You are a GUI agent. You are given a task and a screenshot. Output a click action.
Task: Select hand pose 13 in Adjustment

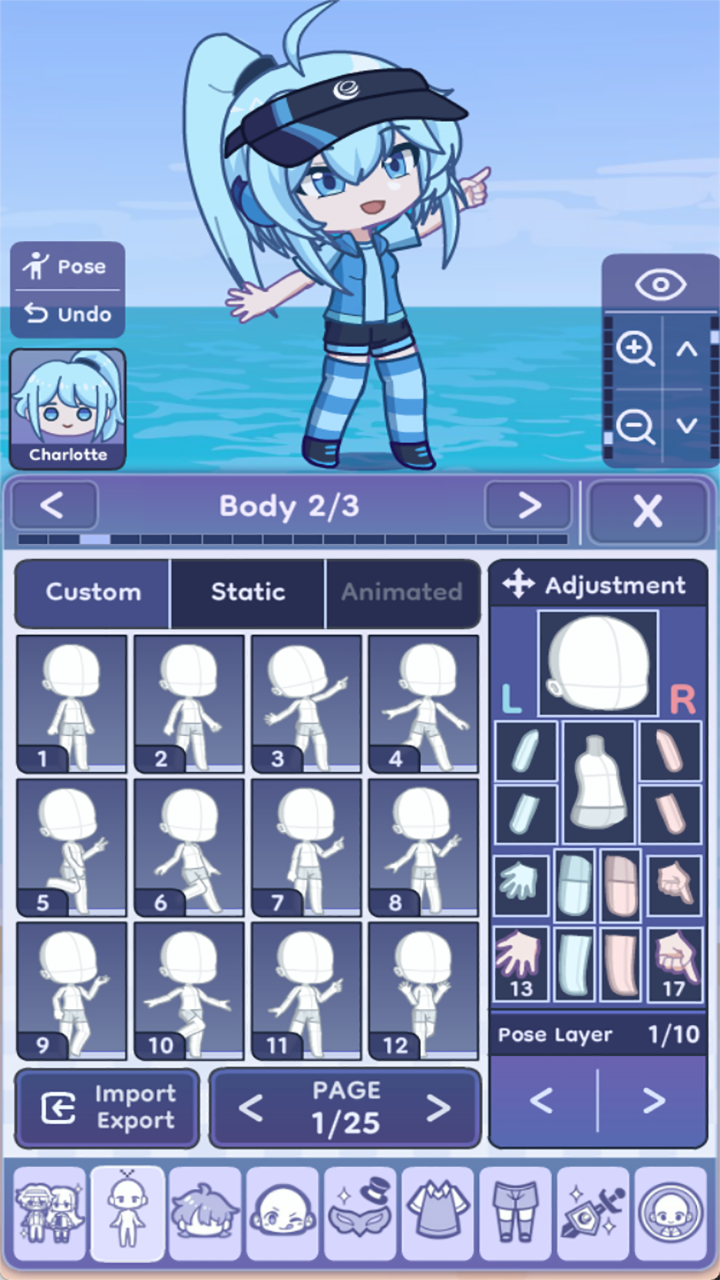(520, 963)
